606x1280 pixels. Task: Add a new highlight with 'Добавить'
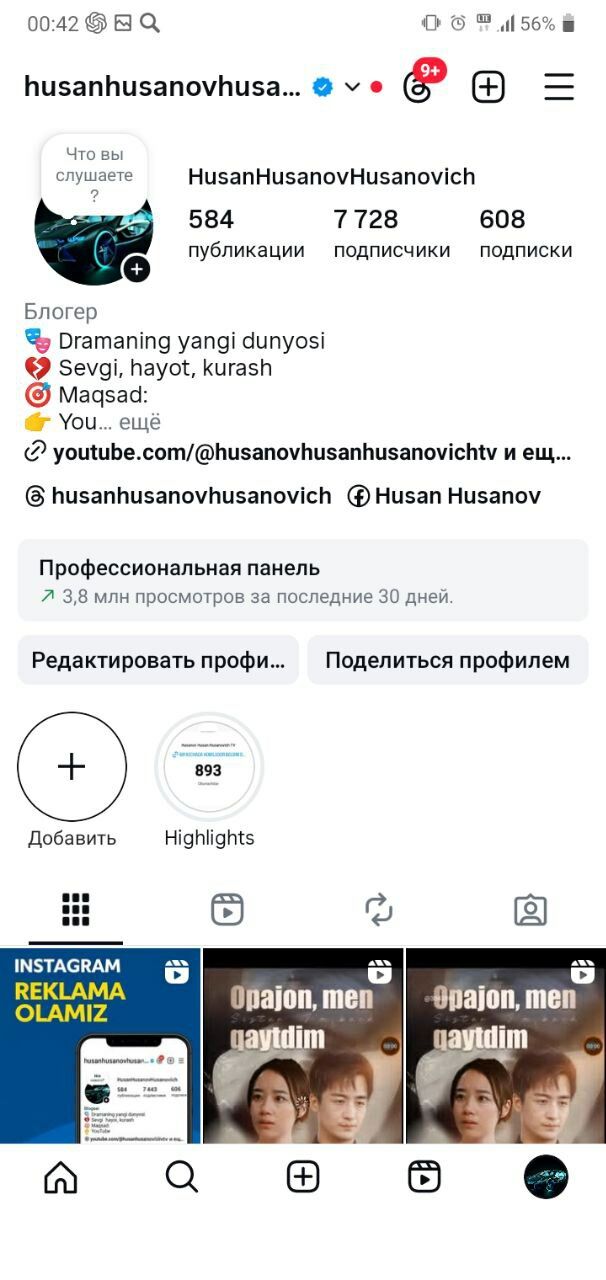(72, 767)
